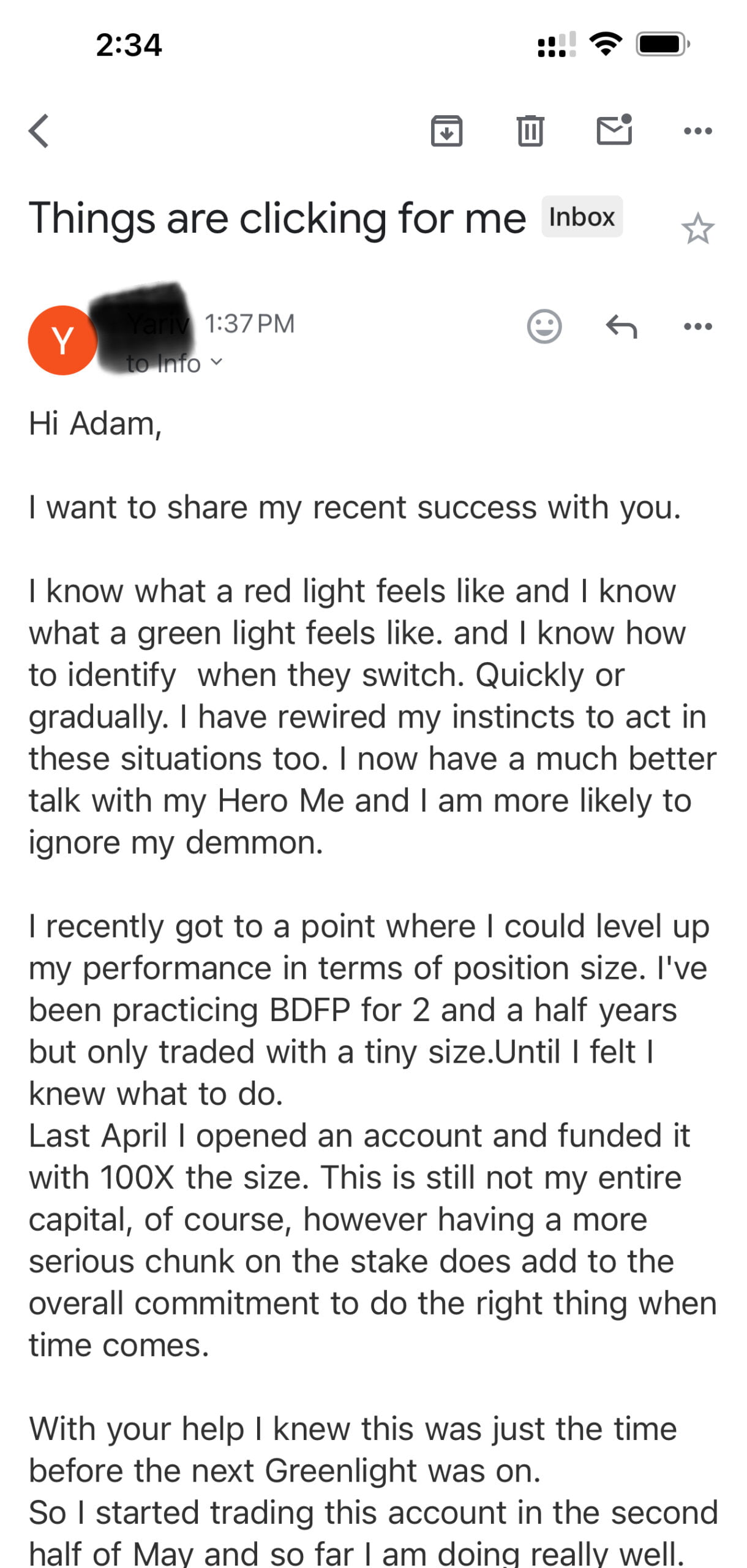Reply to the sender's message

pyautogui.click(x=621, y=326)
